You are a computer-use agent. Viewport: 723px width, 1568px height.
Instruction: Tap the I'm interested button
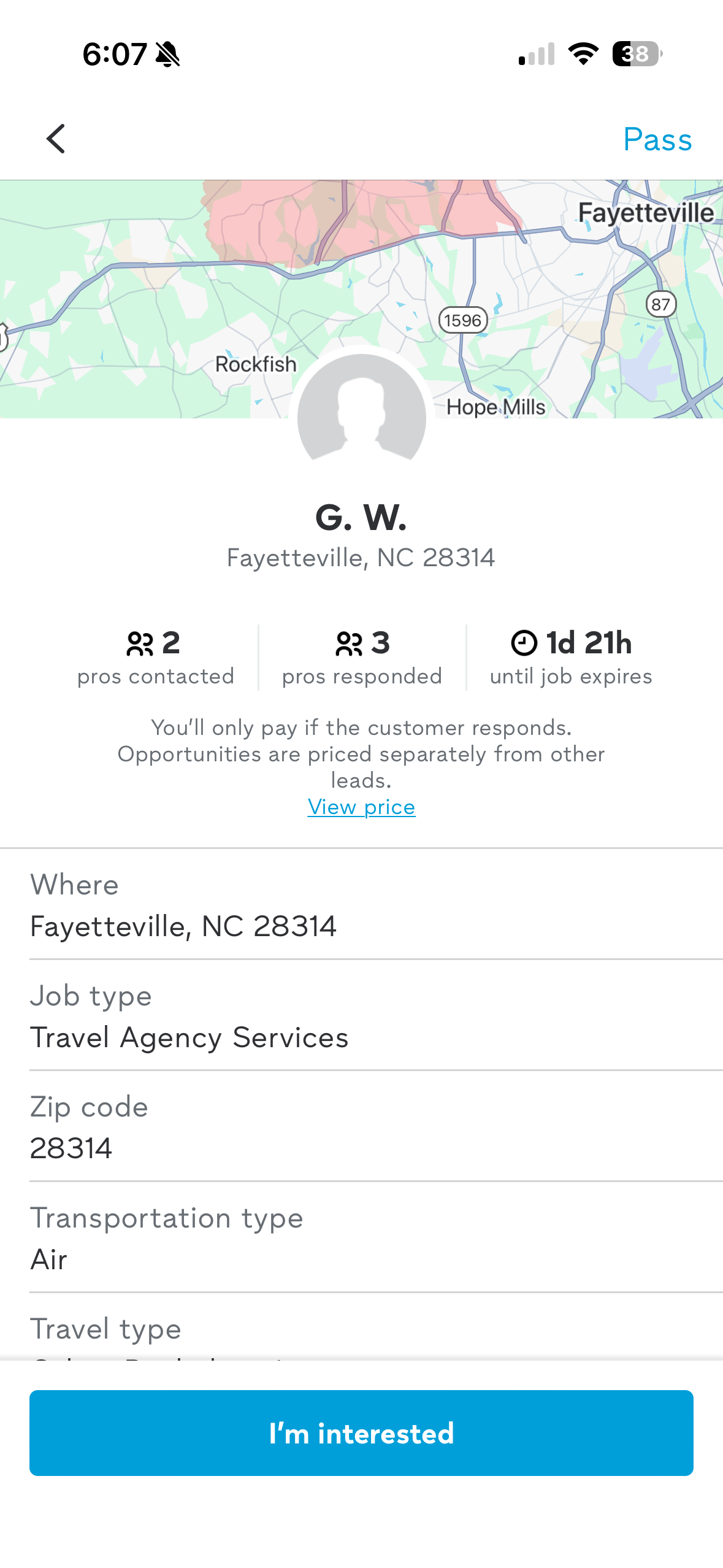click(361, 1433)
